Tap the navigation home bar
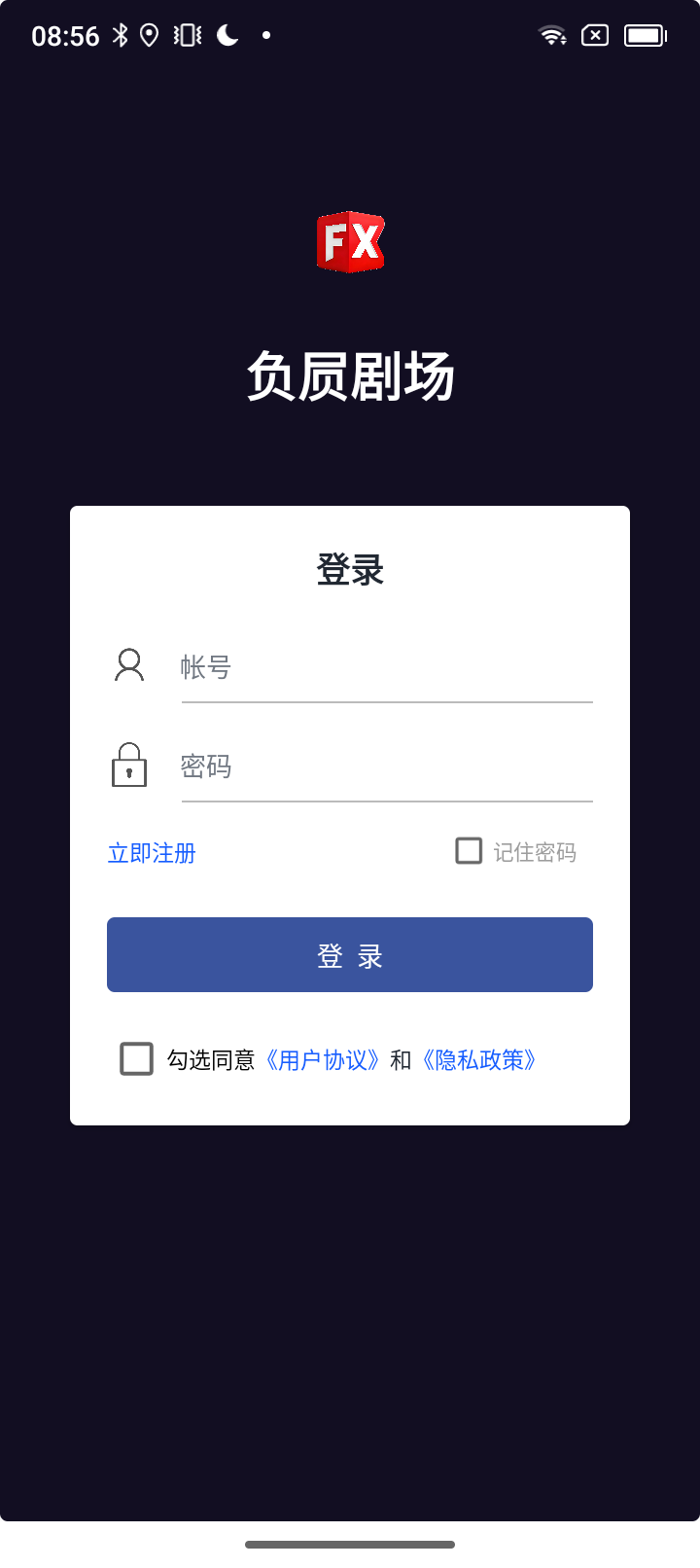 [x=349, y=1543]
